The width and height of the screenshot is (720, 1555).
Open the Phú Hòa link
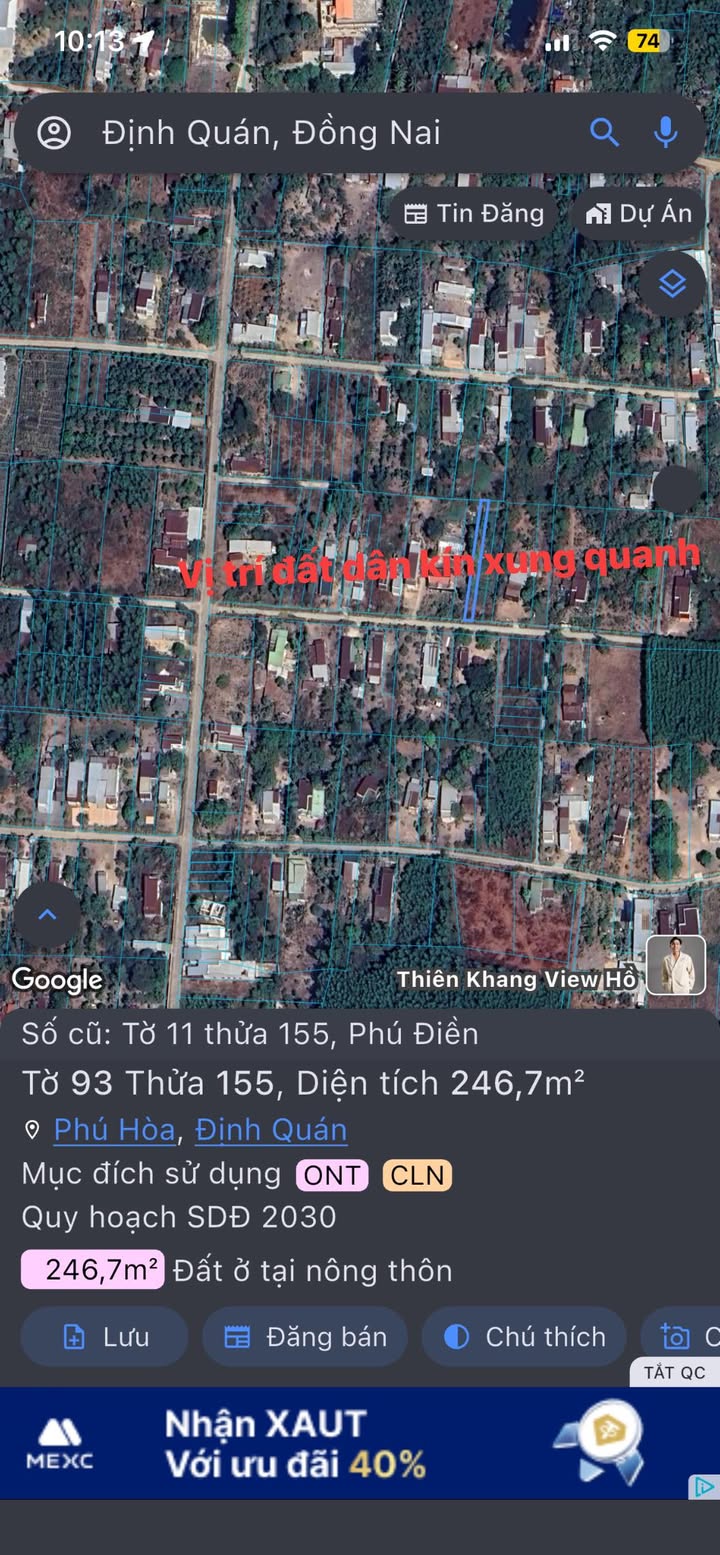114,1130
